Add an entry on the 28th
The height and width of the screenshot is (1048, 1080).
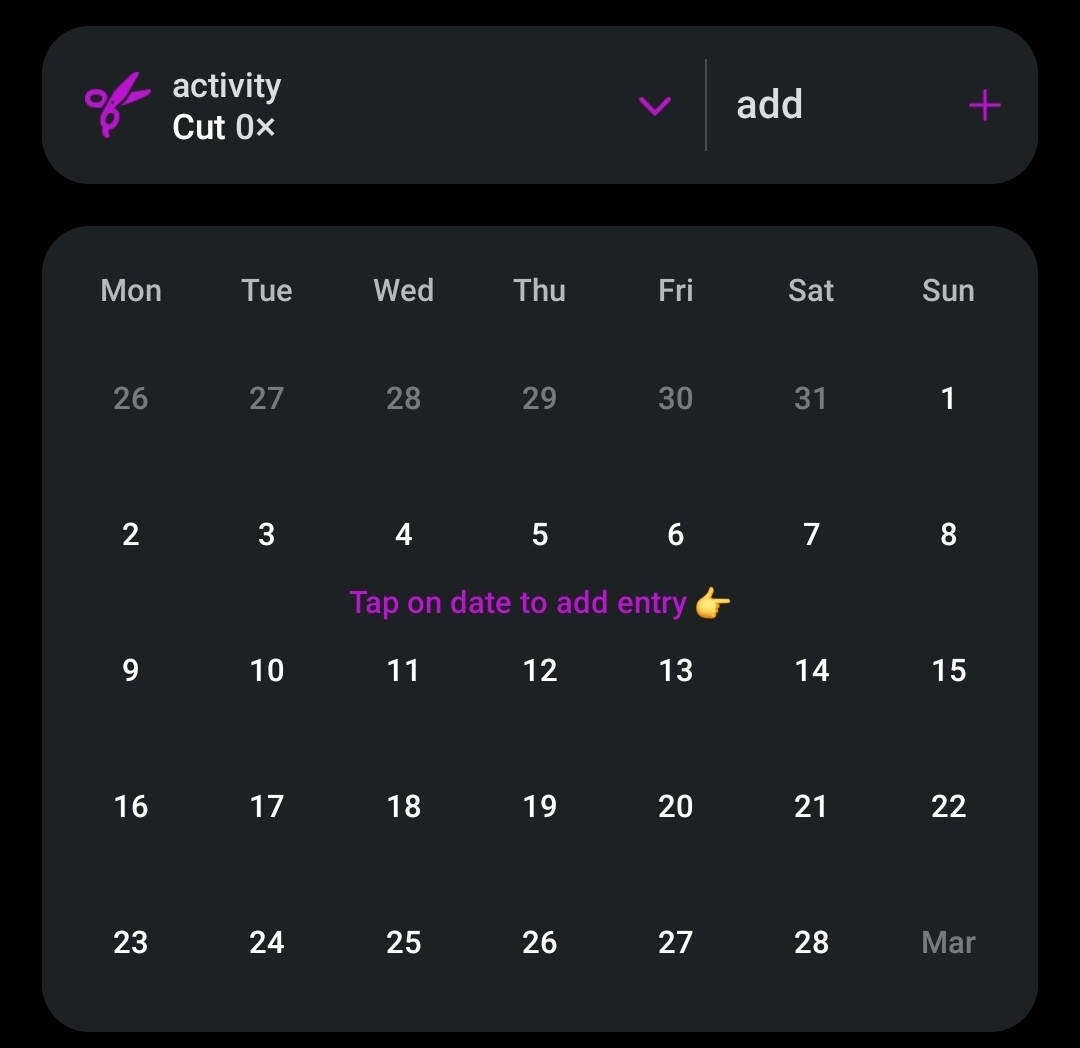811,943
